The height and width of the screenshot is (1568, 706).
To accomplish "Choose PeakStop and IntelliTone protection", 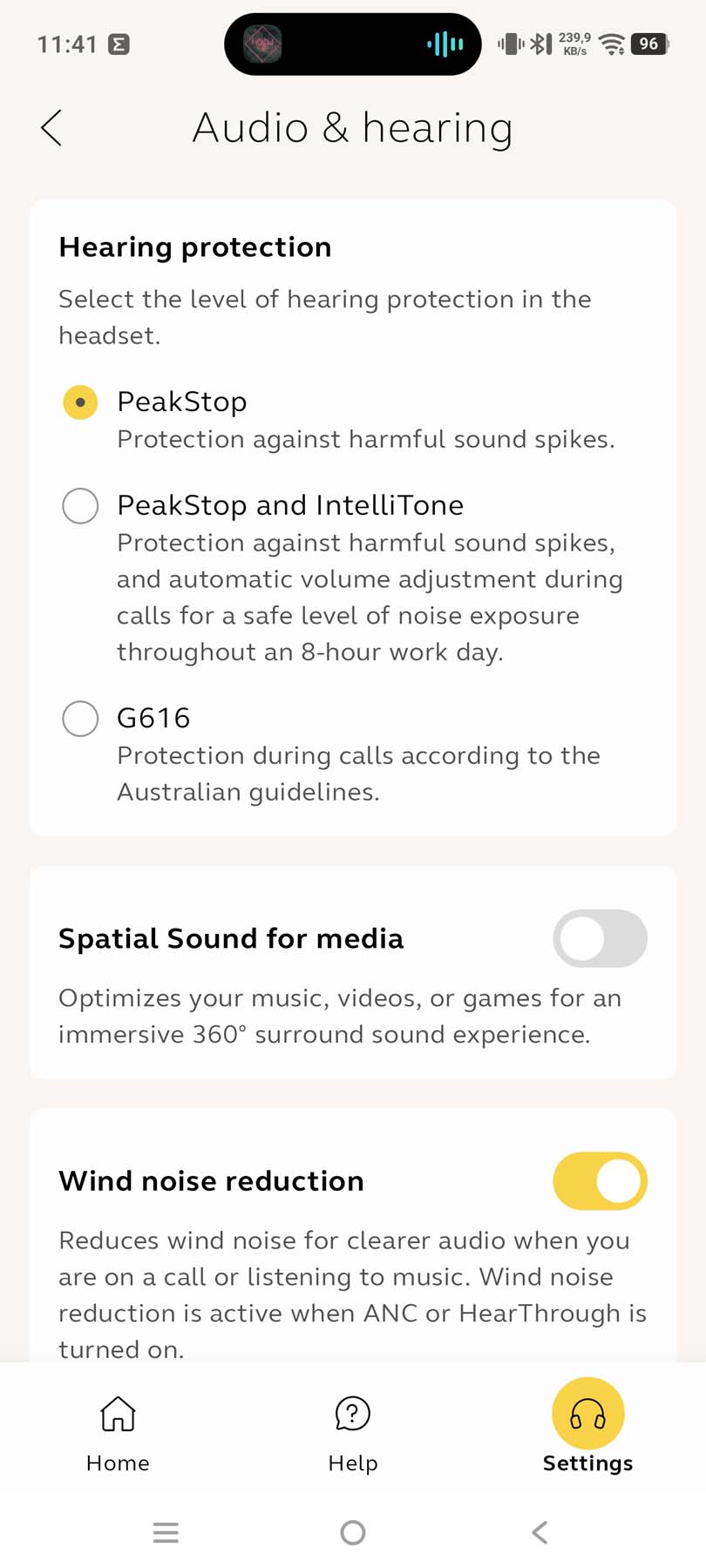I will pyautogui.click(x=80, y=506).
